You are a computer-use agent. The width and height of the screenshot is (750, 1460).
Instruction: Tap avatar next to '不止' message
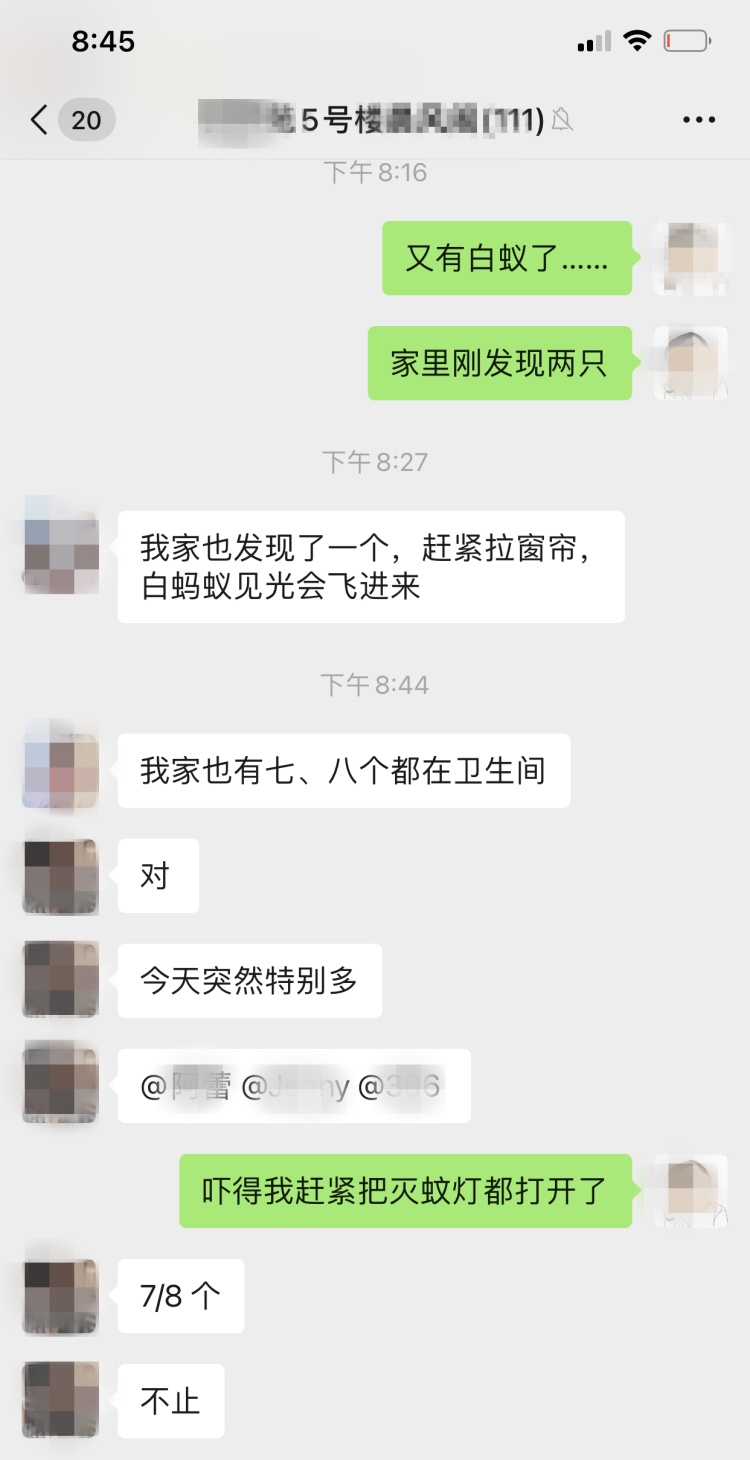tap(61, 1401)
